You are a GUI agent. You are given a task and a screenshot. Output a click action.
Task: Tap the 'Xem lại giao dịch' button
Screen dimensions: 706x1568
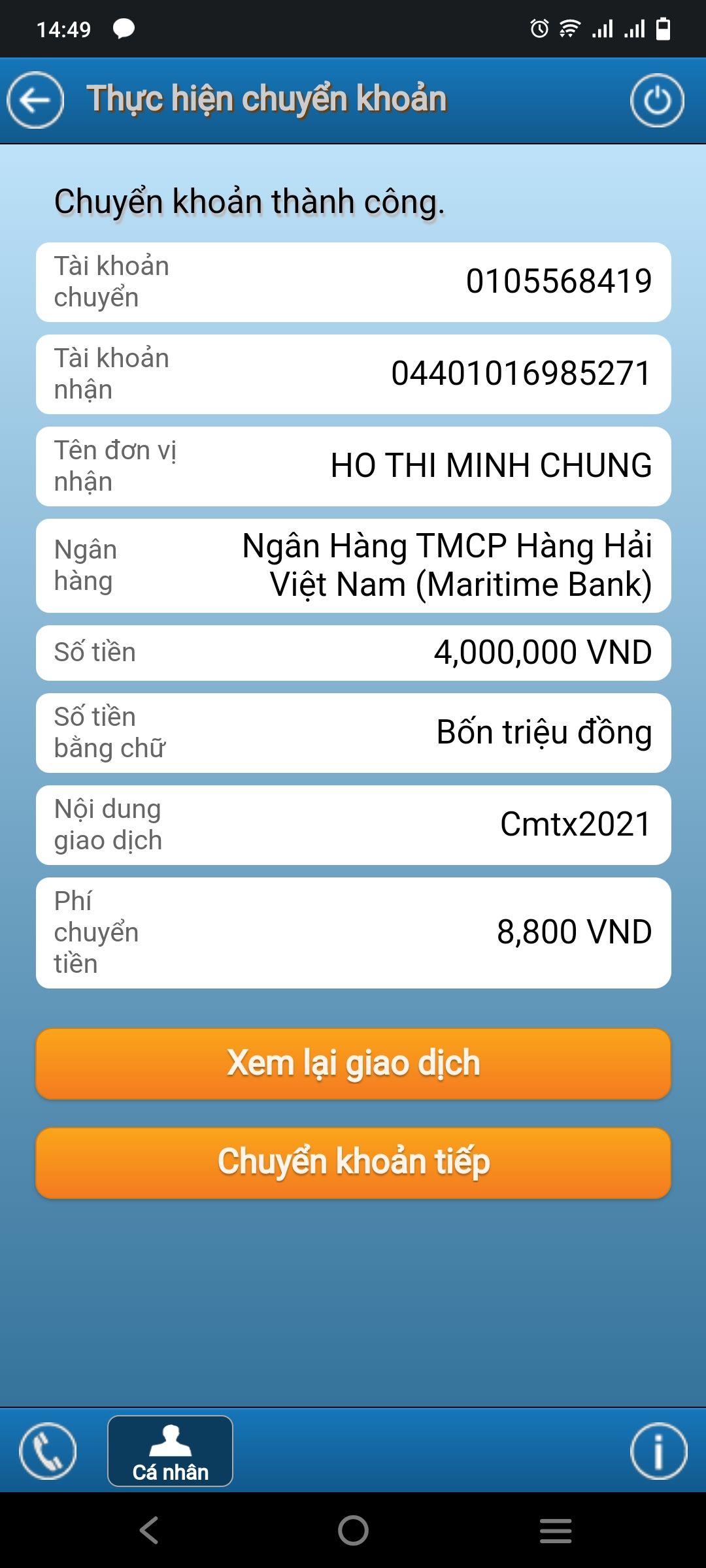click(x=353, y=1063)
